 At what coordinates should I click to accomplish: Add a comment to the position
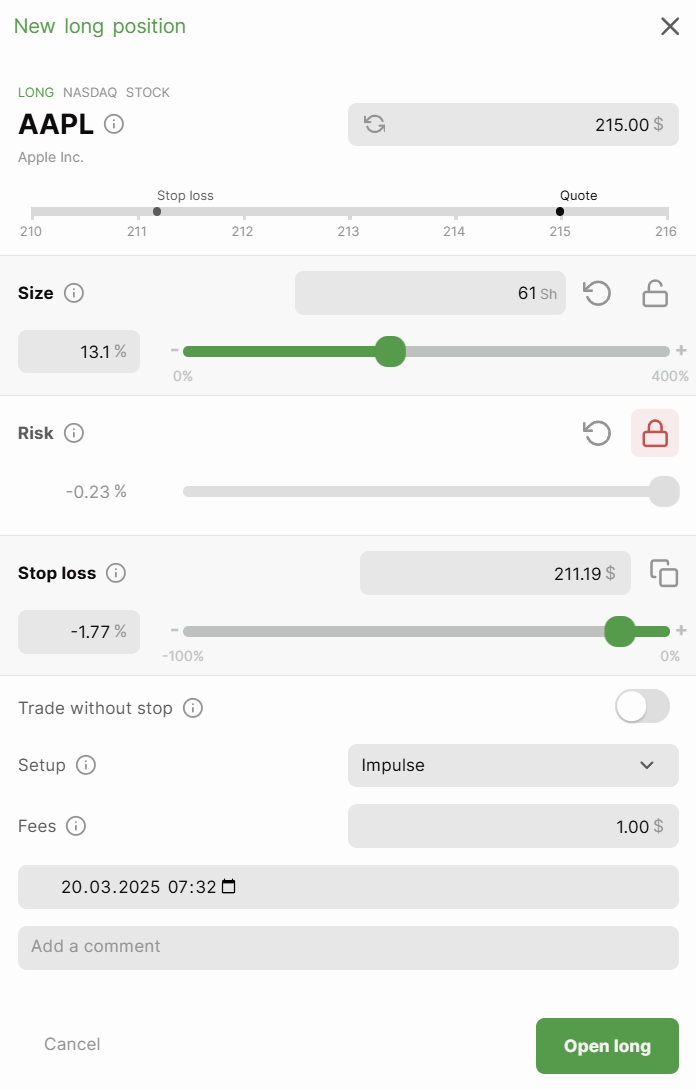pos(348,947)
